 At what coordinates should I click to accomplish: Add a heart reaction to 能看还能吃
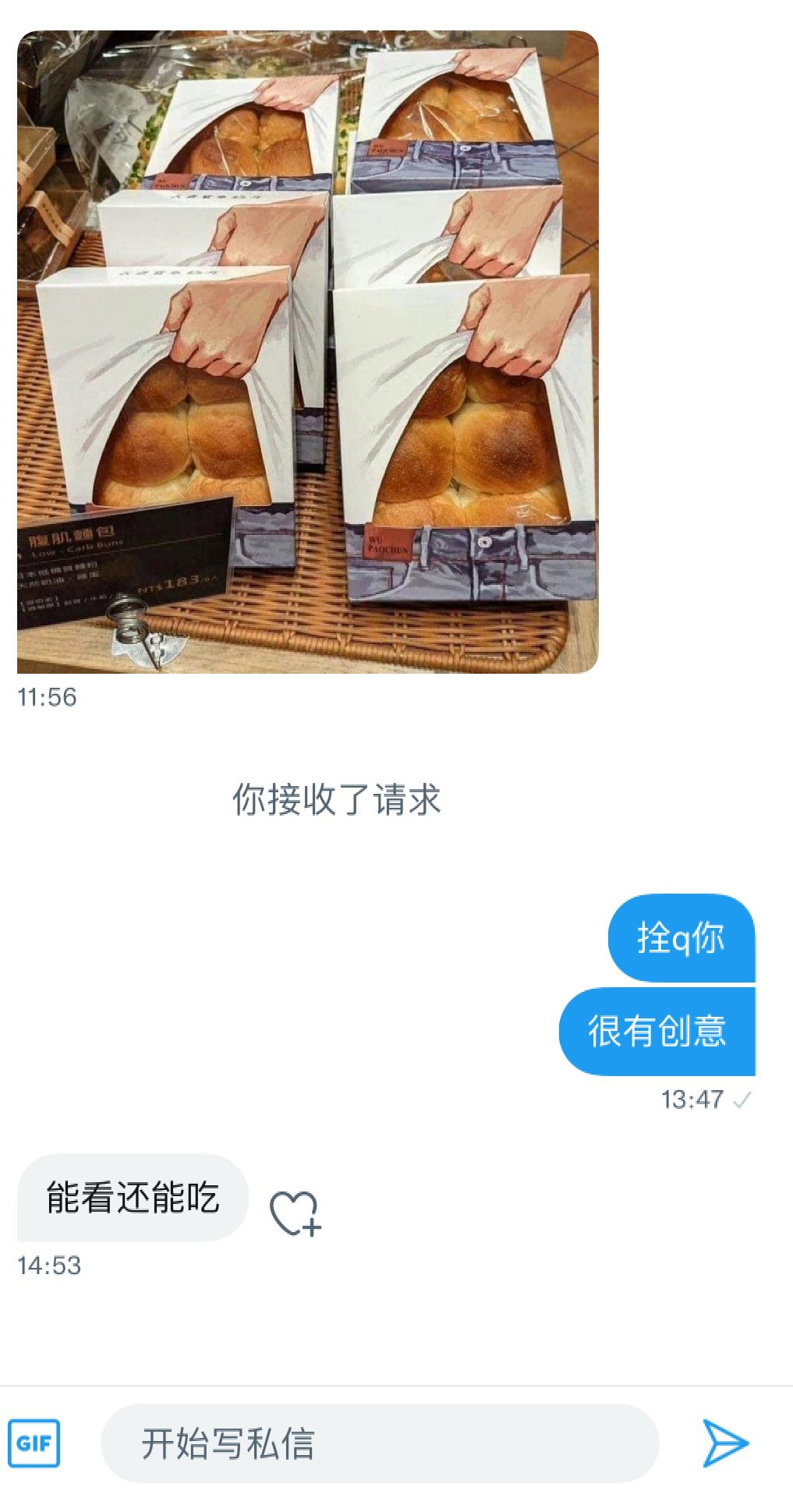(294, 1214)
